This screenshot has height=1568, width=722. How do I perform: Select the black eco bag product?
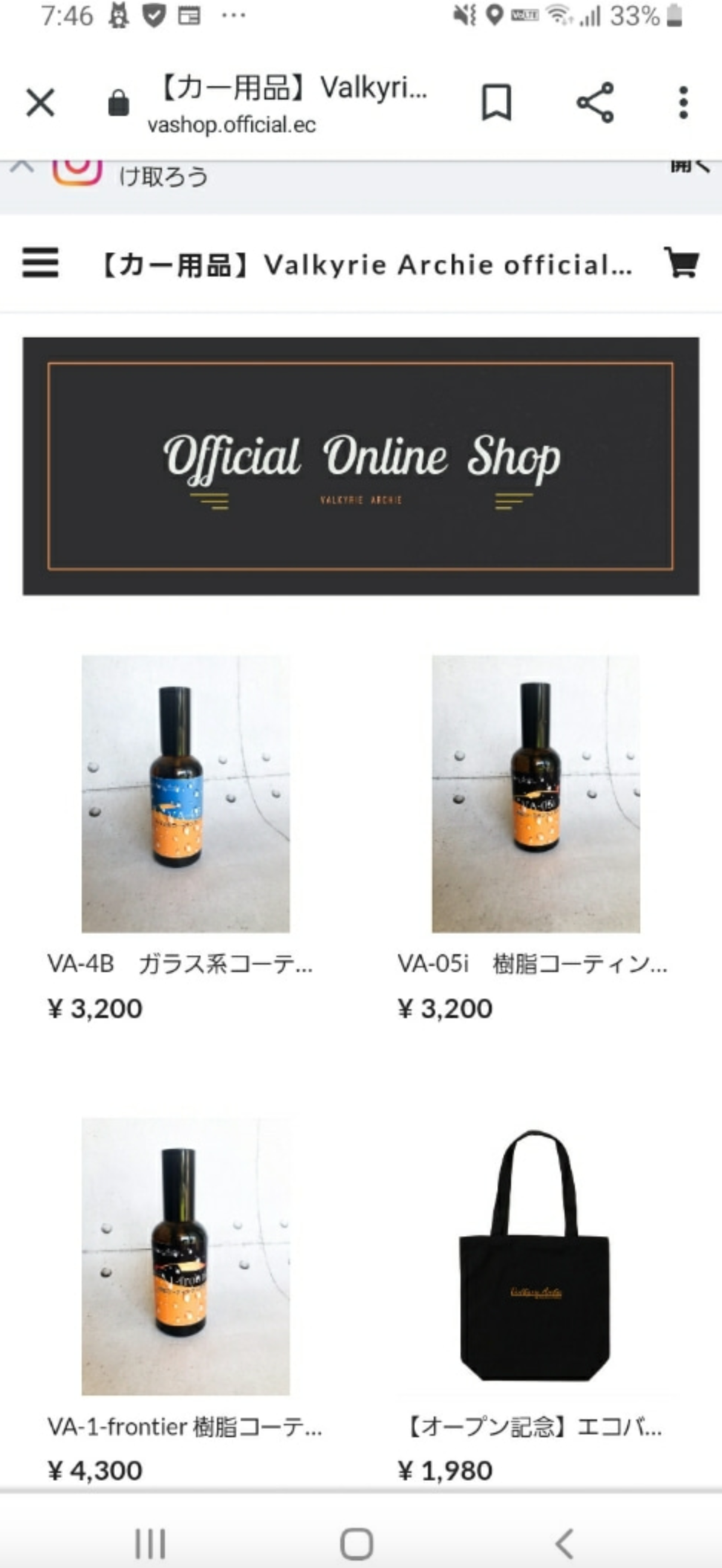pos(536,1256)
